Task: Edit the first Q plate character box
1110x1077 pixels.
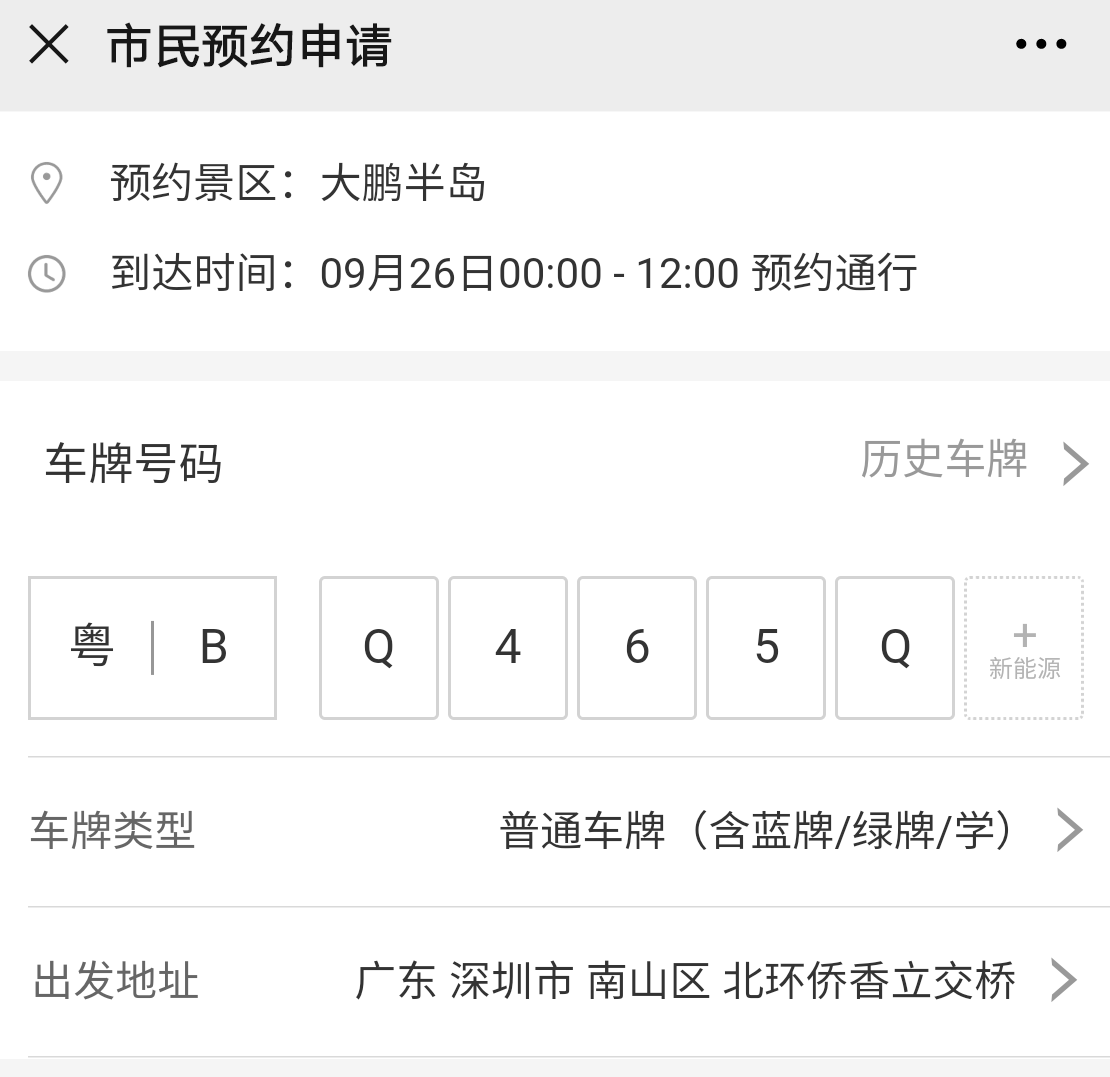Action: (x=379, y=648)
